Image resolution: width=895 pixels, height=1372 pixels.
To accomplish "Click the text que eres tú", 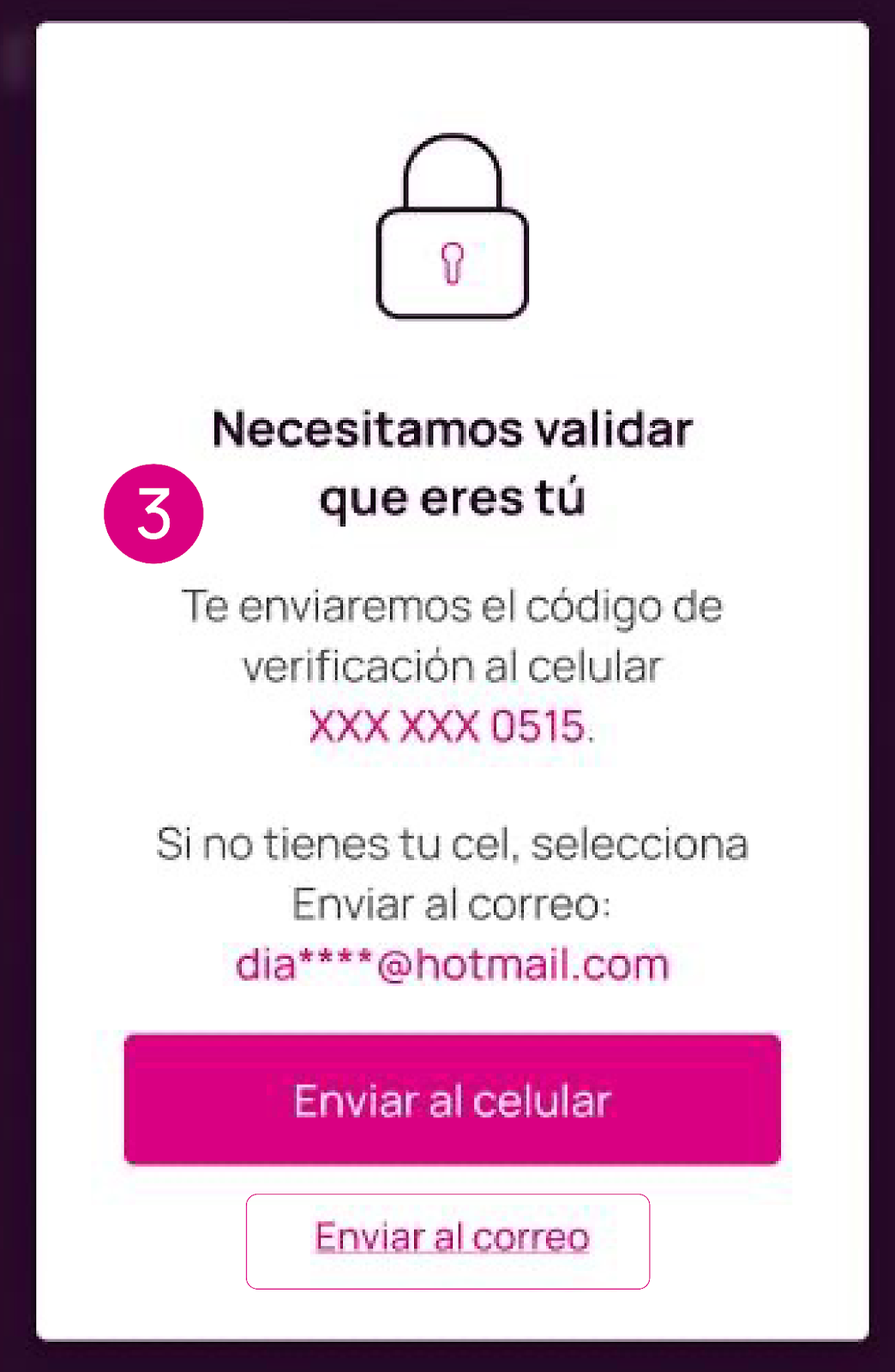I will [x=452, y=499].
